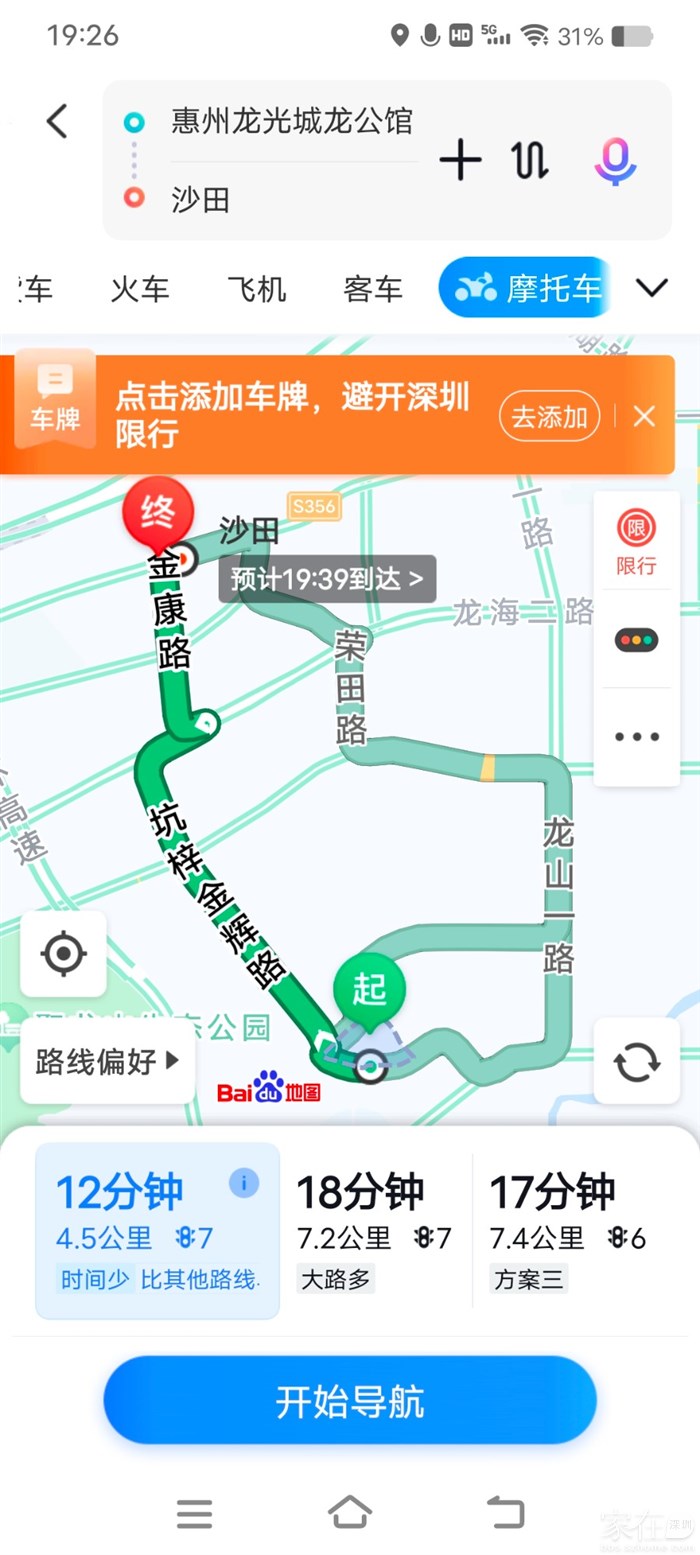Screen dimensions: 700x1555
Task: Edit the starting point 惠州龙光城龙公馆
Action: tap(292, 122)
